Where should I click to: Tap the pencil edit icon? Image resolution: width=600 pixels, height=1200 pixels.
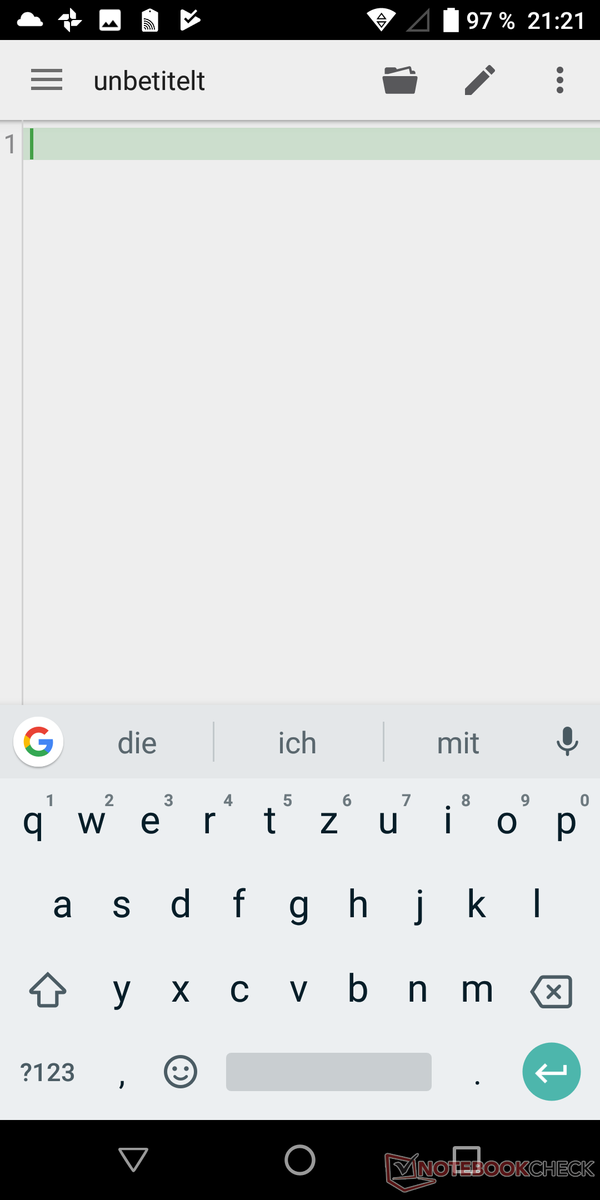[480, 81]
